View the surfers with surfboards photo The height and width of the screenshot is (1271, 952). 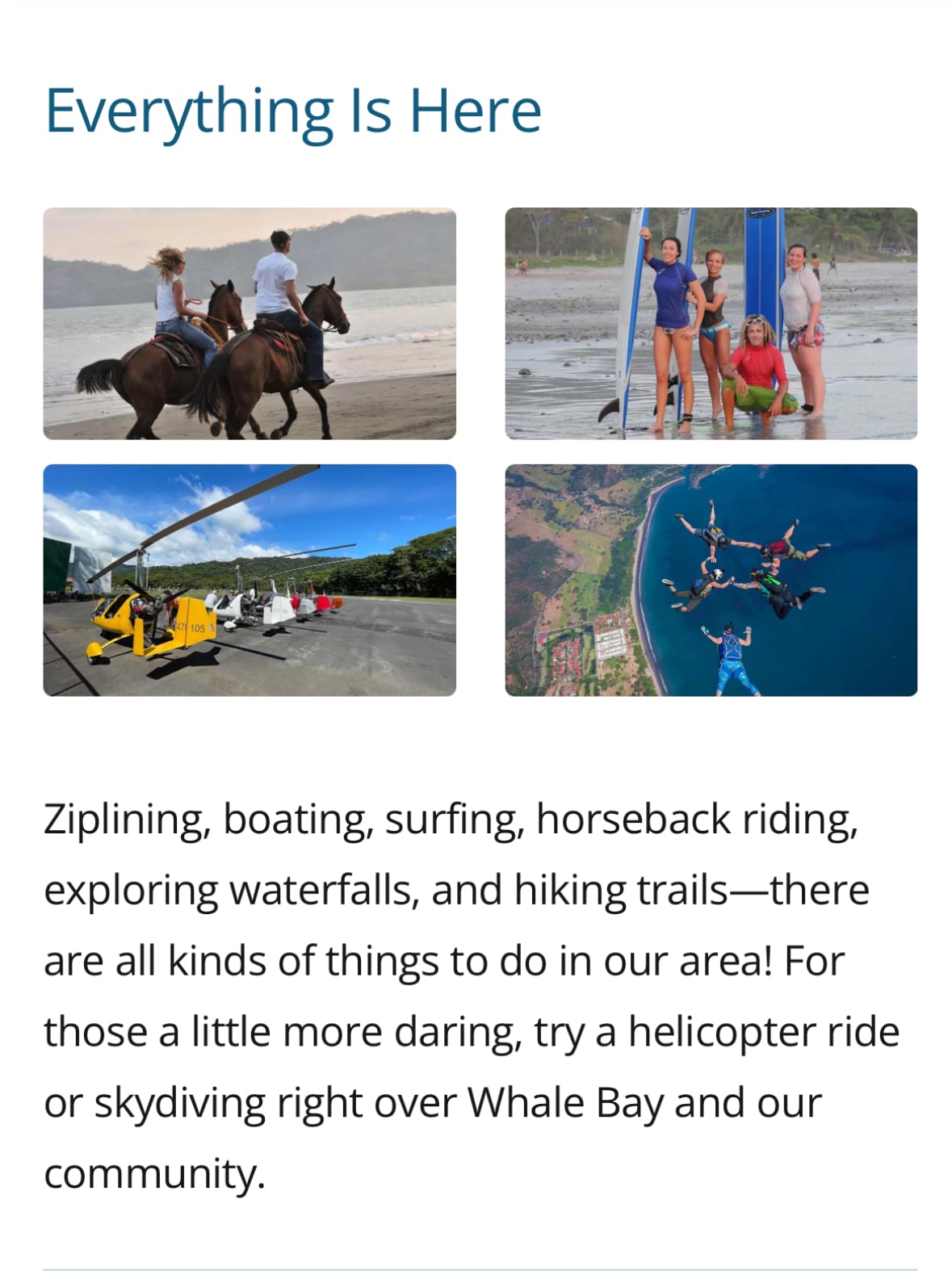[711, 324]
